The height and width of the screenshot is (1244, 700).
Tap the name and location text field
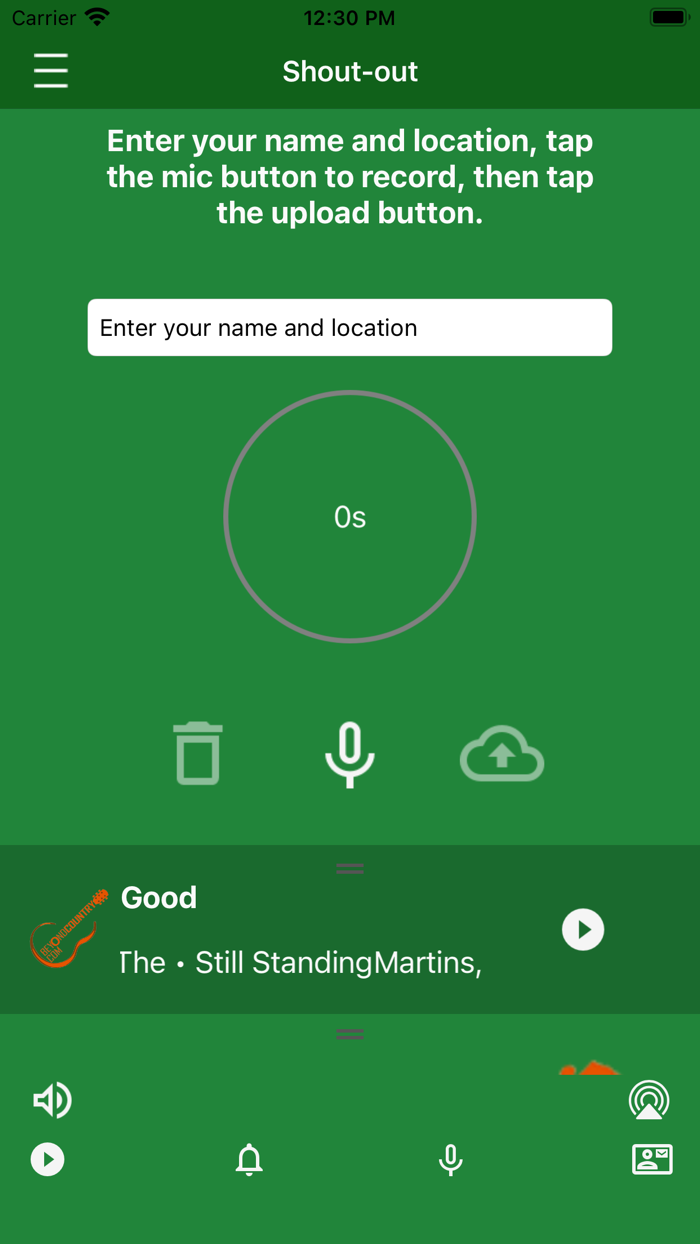(x=350, y=327)
